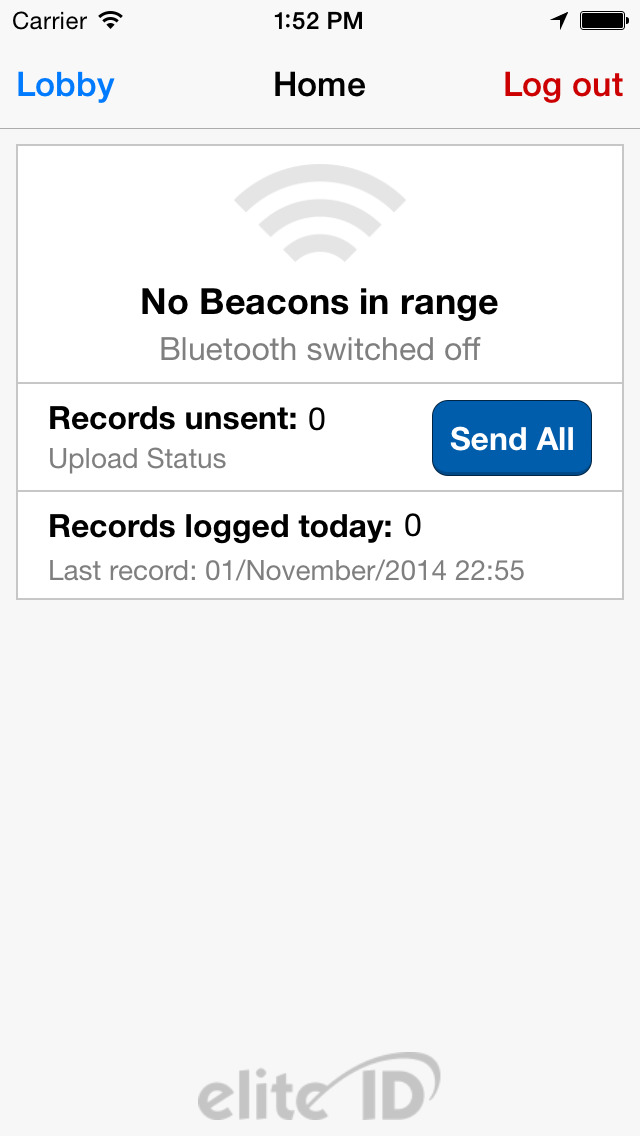Tap Log out in the header
Image resolution: width=640 pixels, height=1136 pixels.
click(x=563, y=85)
